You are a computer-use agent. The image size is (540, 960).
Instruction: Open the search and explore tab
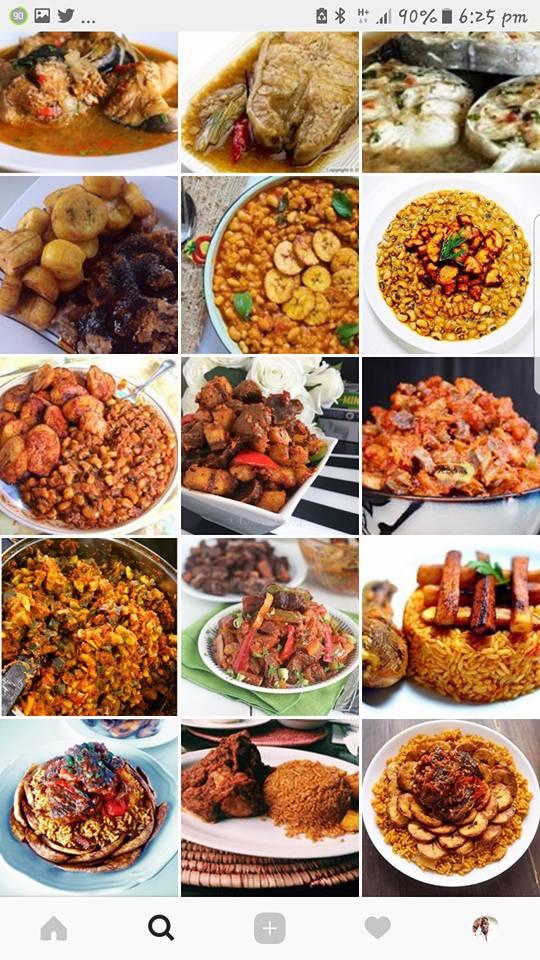point(162,928)
